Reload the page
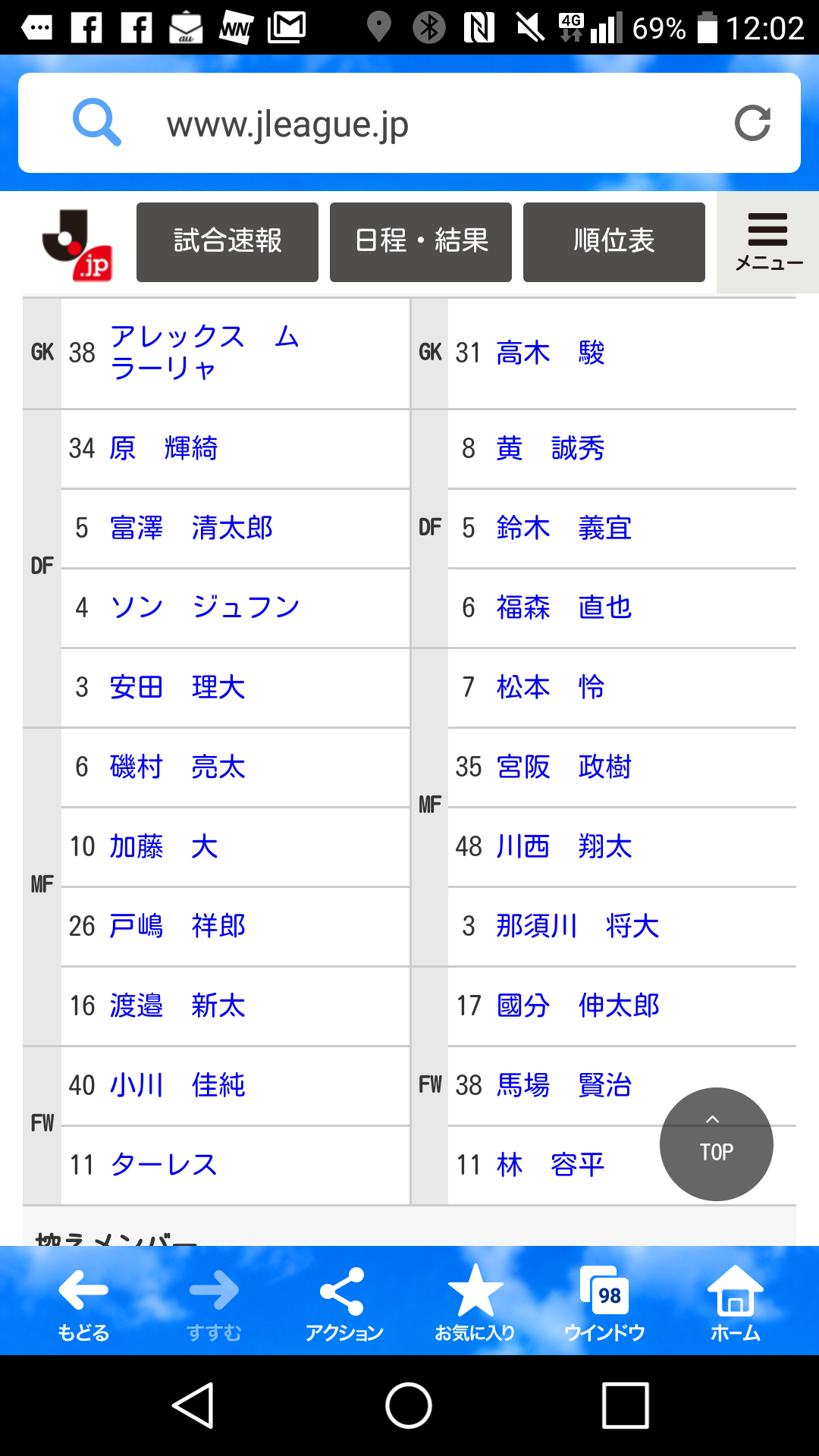 [752, 124]
